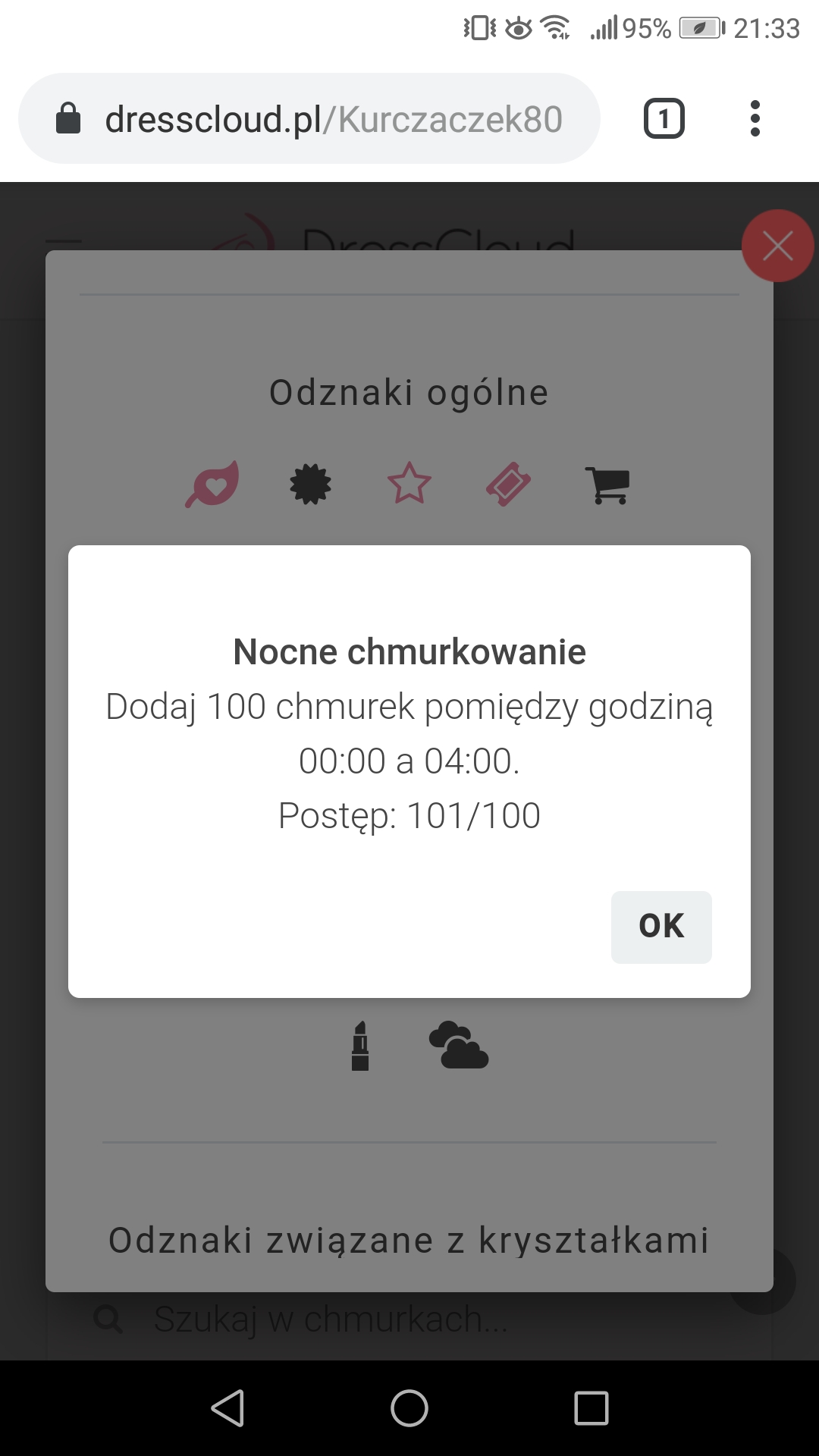Tap the Szukaj w chmurkach search field
This screenshot has width=819, height=1456.
coord(334,1319)
